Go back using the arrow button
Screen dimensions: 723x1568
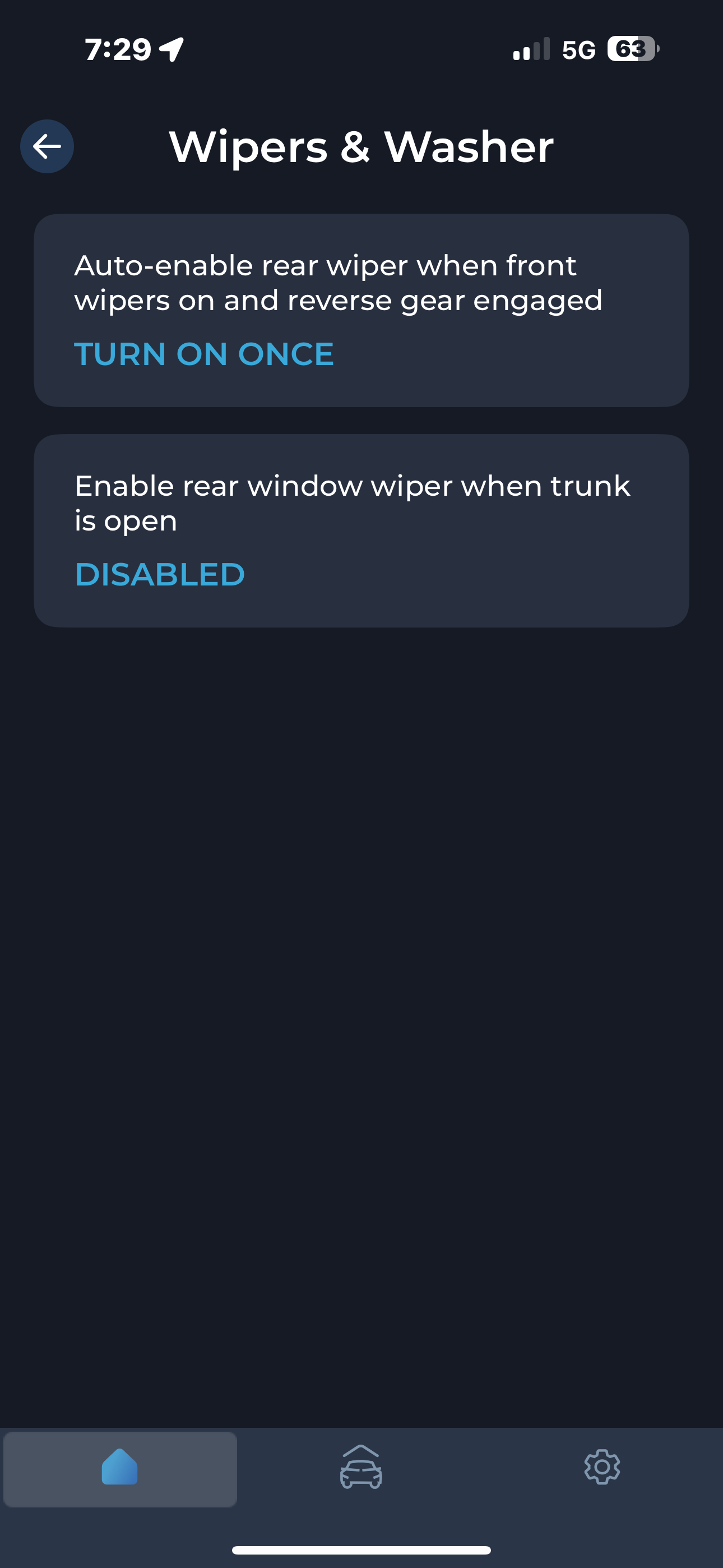point(47,146)
